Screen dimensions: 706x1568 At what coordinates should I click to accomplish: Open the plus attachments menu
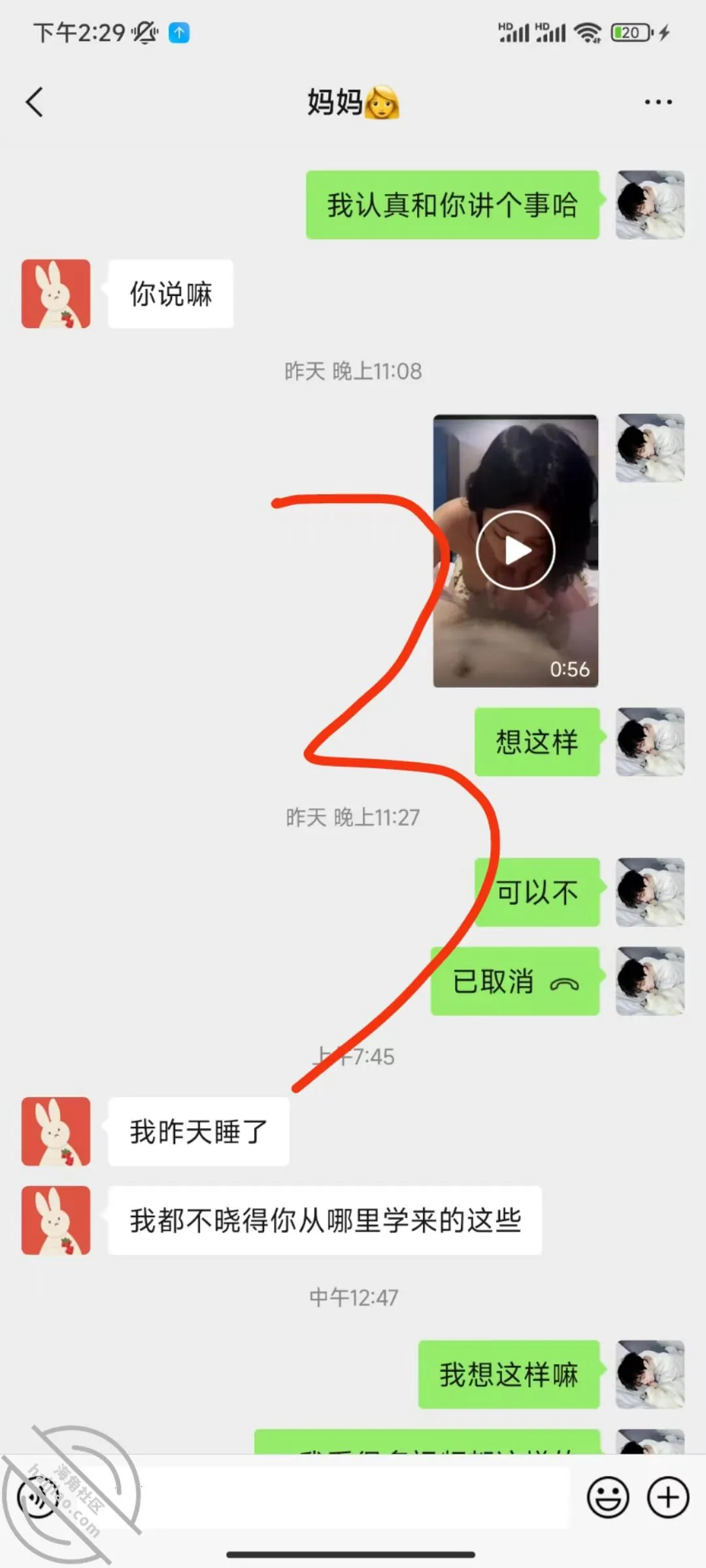pyautogui.click(x=668, y=1497)
